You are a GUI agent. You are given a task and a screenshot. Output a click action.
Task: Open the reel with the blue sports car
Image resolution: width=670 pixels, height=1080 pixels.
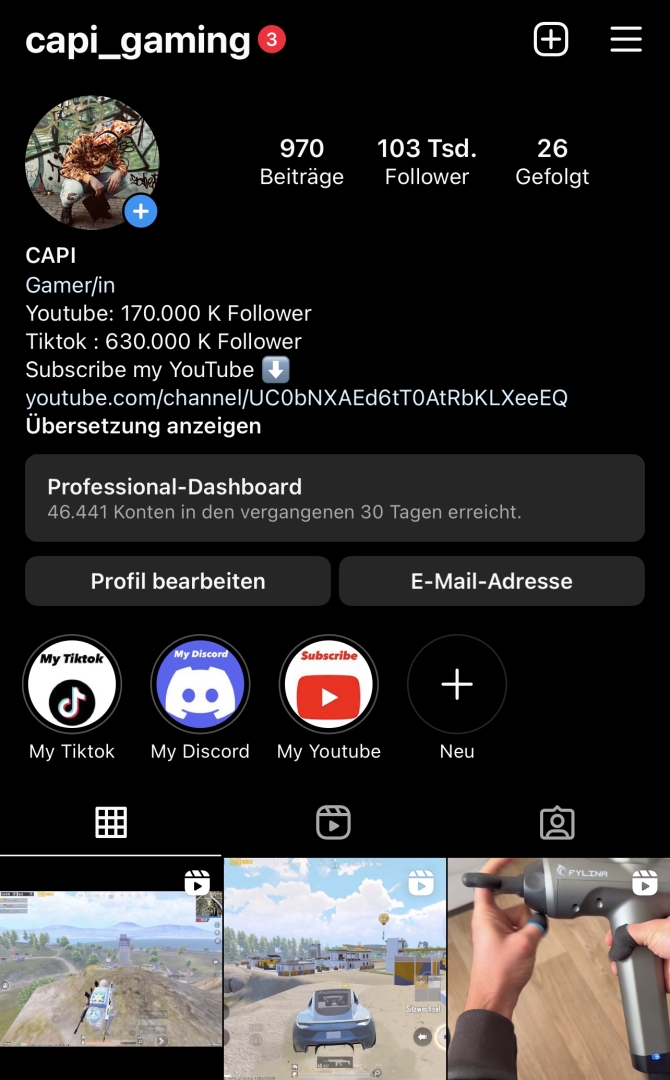point(335,968)
